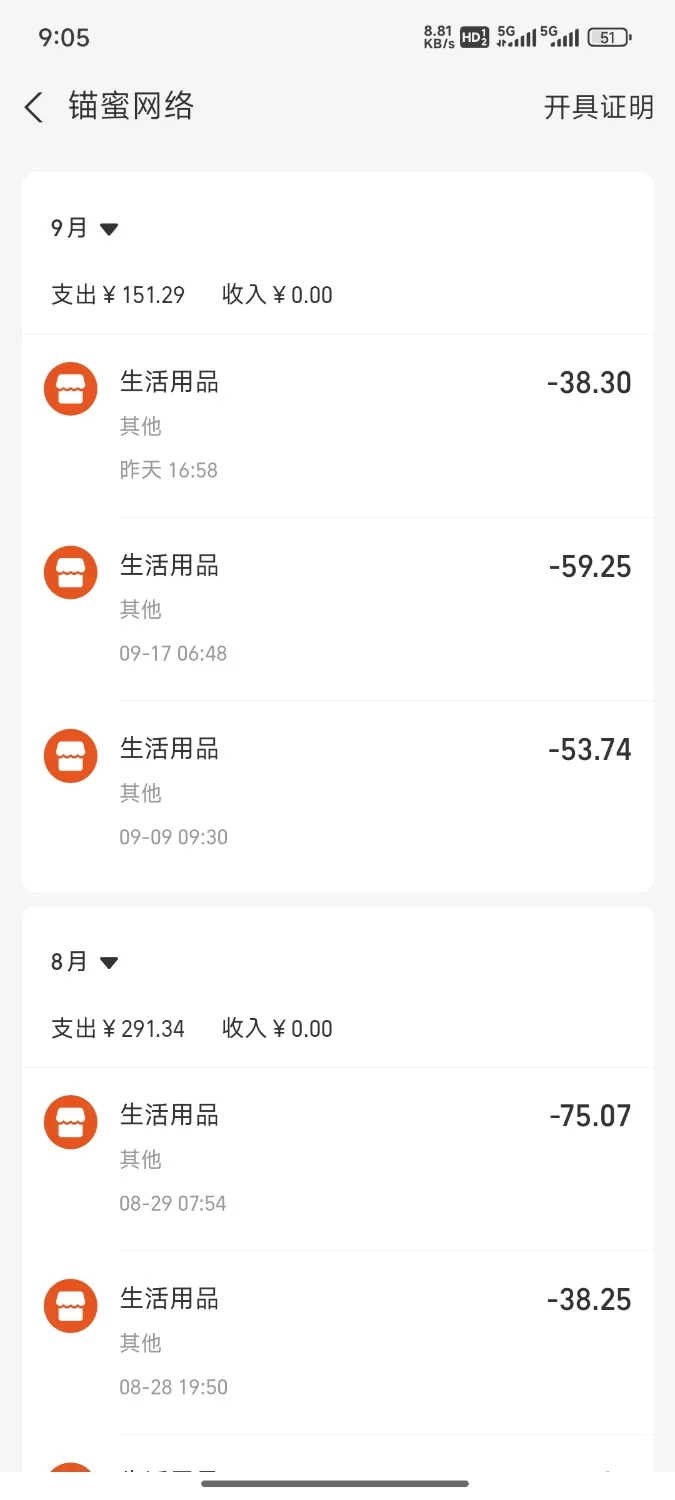View the -53.74 transaction dated 09-09
The width and height of the screenshot is (675, 1500).
(337, 792)
